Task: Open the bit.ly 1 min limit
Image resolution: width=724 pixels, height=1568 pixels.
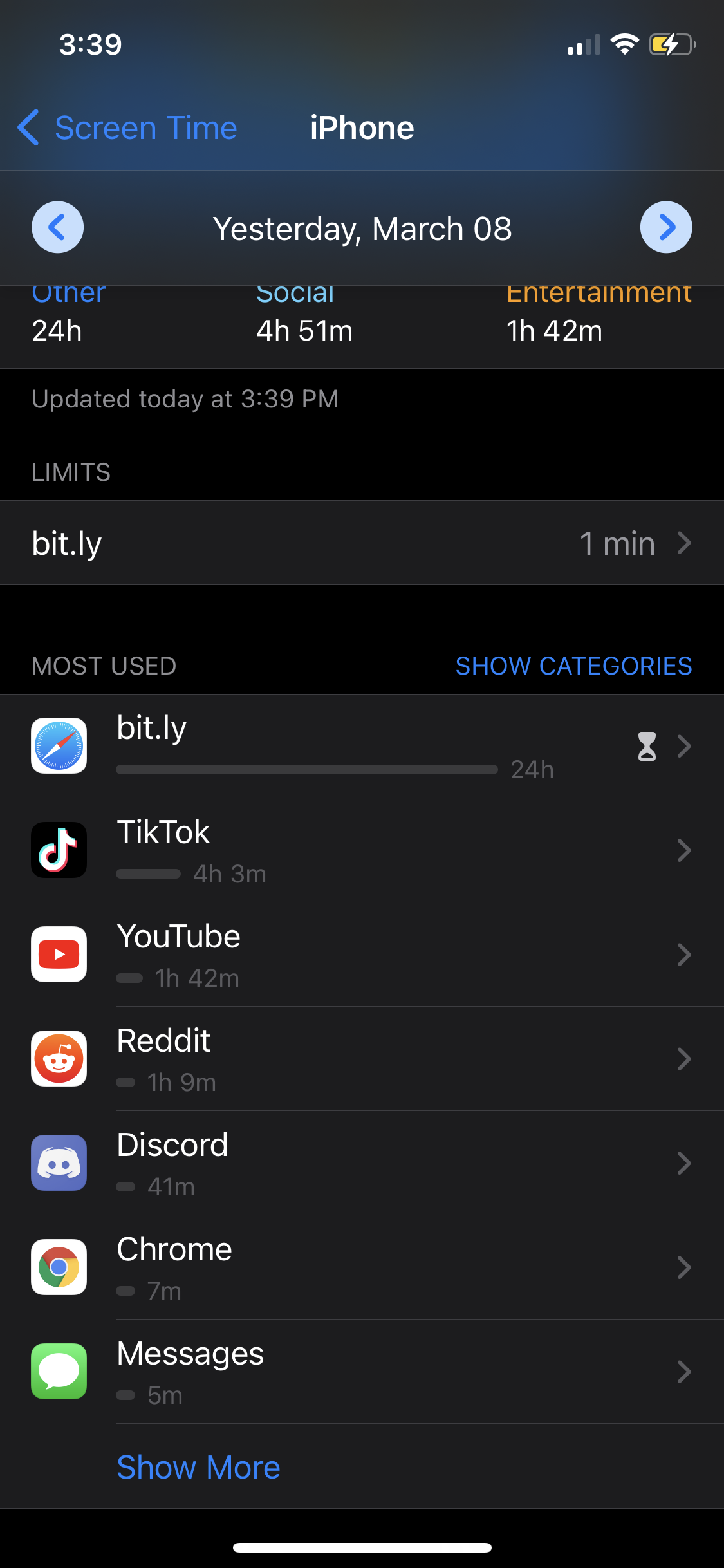Action: pyautogui.click(x=362, y=543)
